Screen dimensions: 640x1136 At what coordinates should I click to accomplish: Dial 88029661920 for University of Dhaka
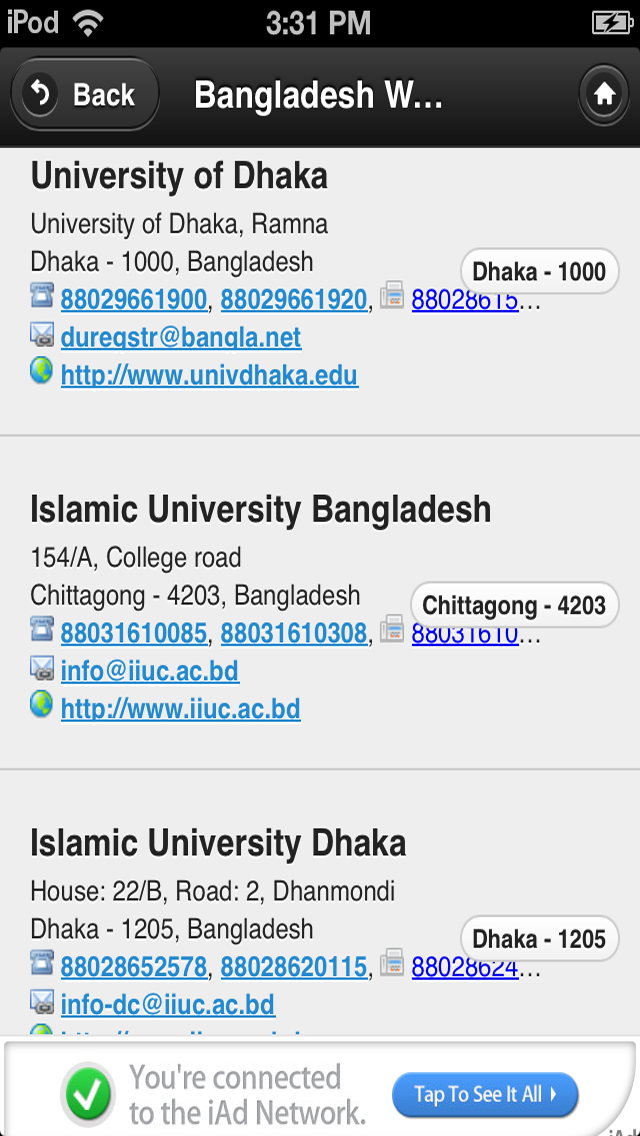coord(294,299)
